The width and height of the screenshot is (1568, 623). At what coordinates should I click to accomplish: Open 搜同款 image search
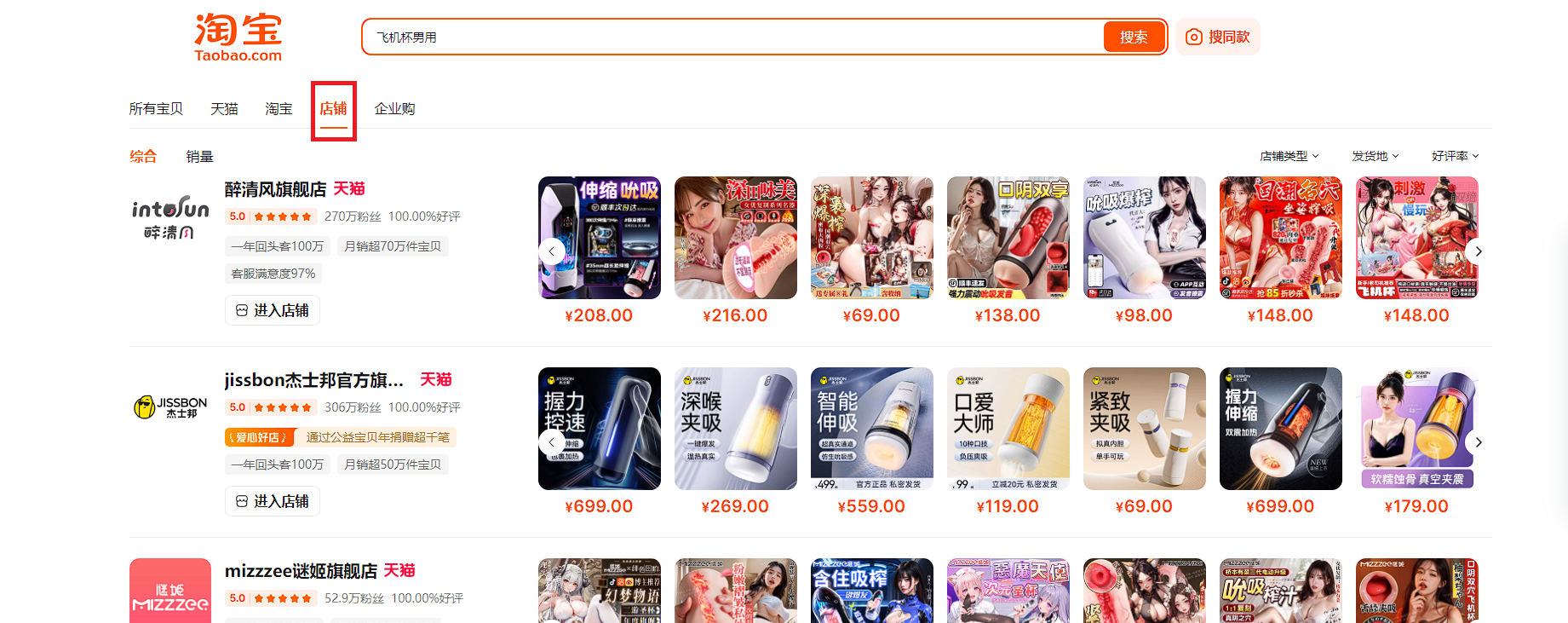(x=1218, y=37)
